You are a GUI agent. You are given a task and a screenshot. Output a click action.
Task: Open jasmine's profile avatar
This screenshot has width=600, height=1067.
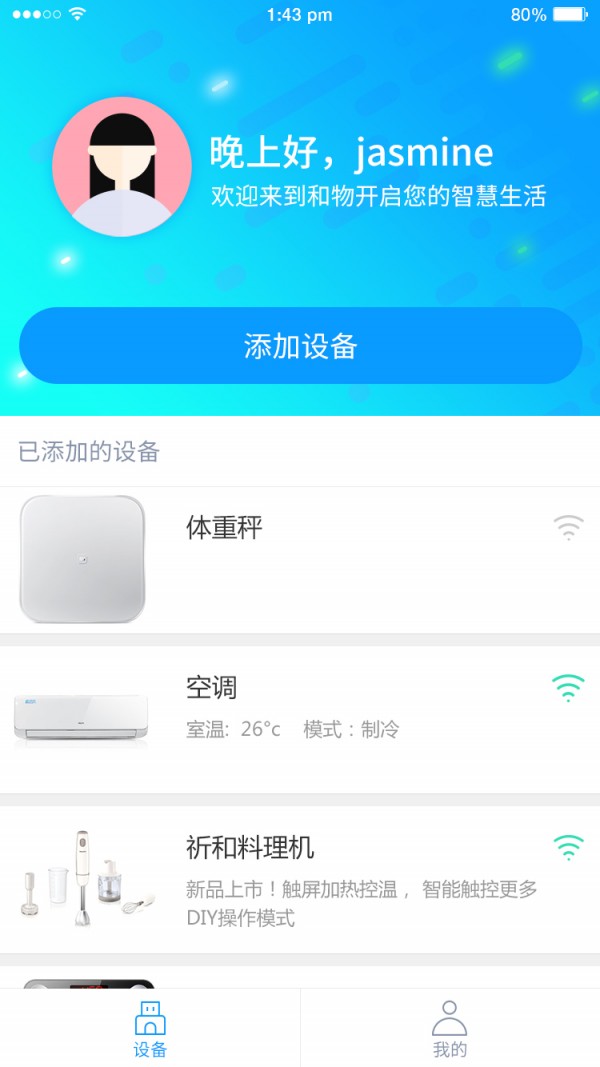coord(122,166)
